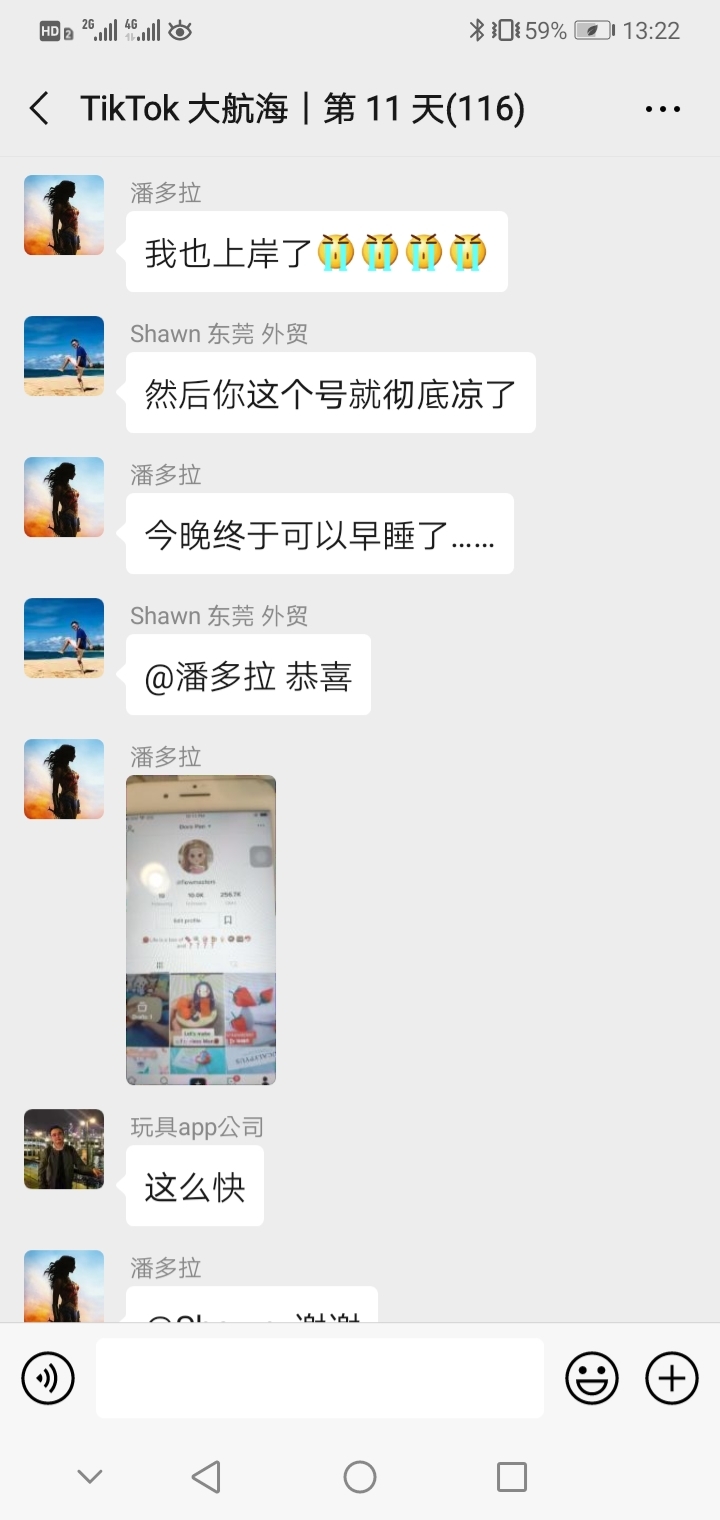Open the recent apps view

tap(512, 1476)
